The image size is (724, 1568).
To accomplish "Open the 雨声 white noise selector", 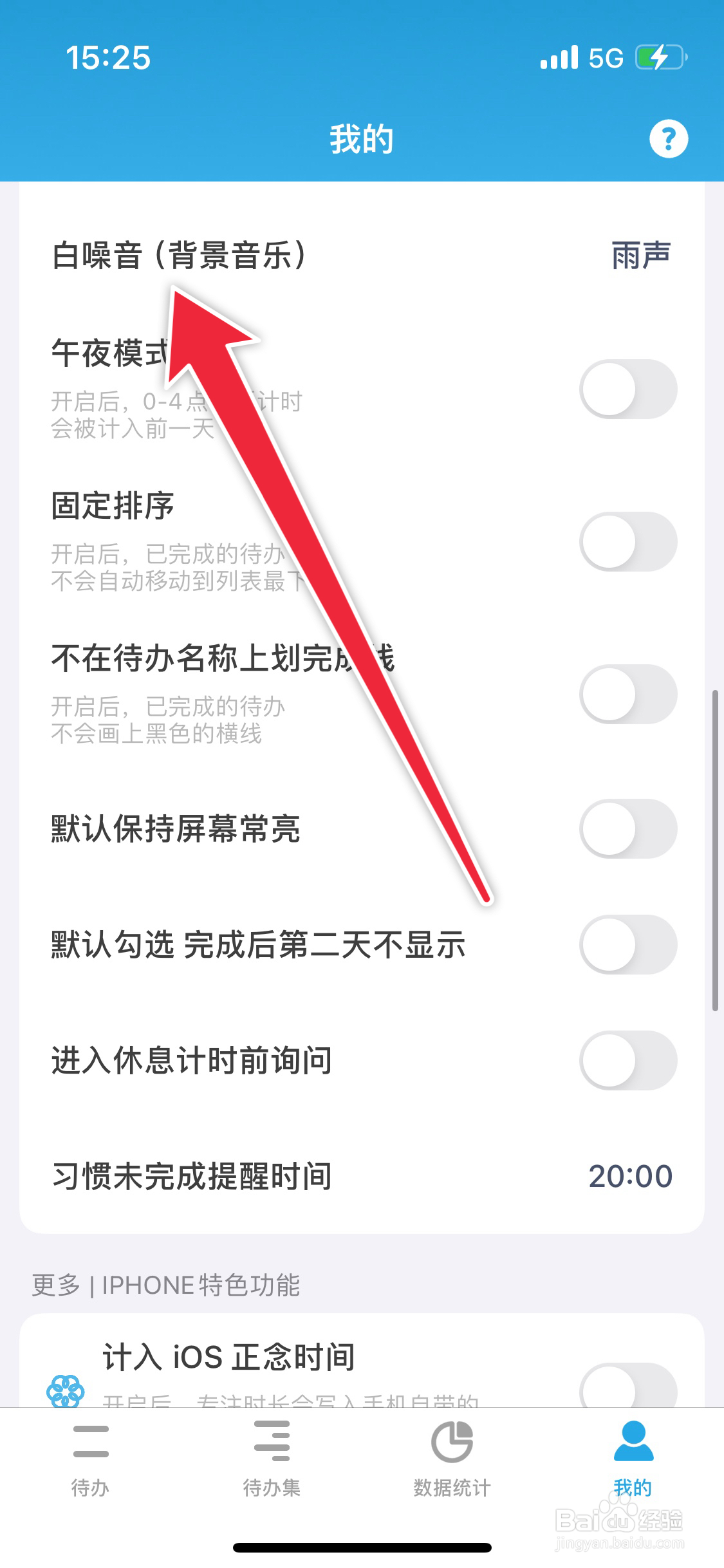I will point(639,256).
